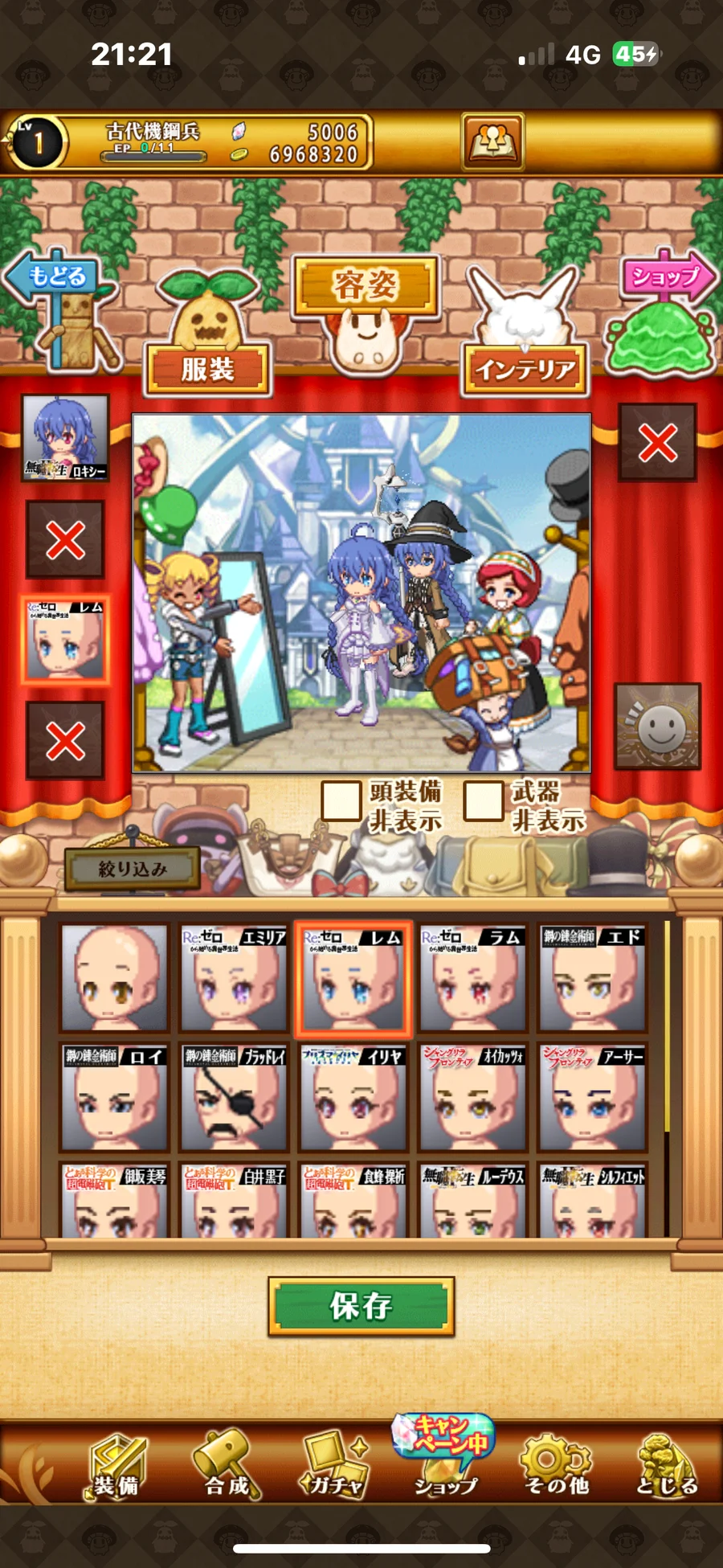
Task: Go back via the もどる signpost
Action: pyautogui.click(x=55, y=277)
